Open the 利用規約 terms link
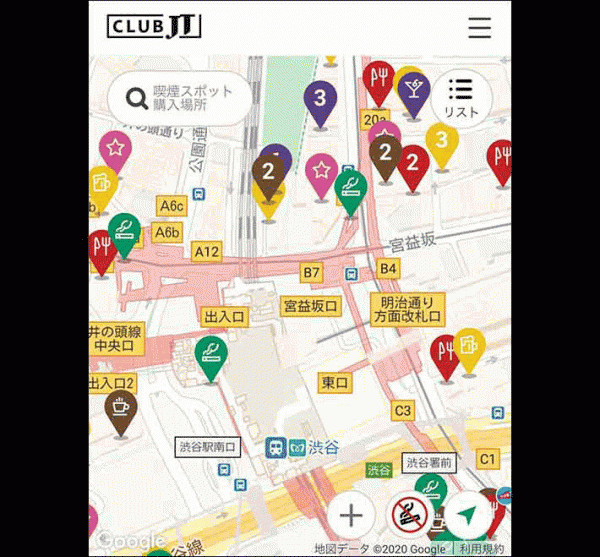 click(484, 548)
